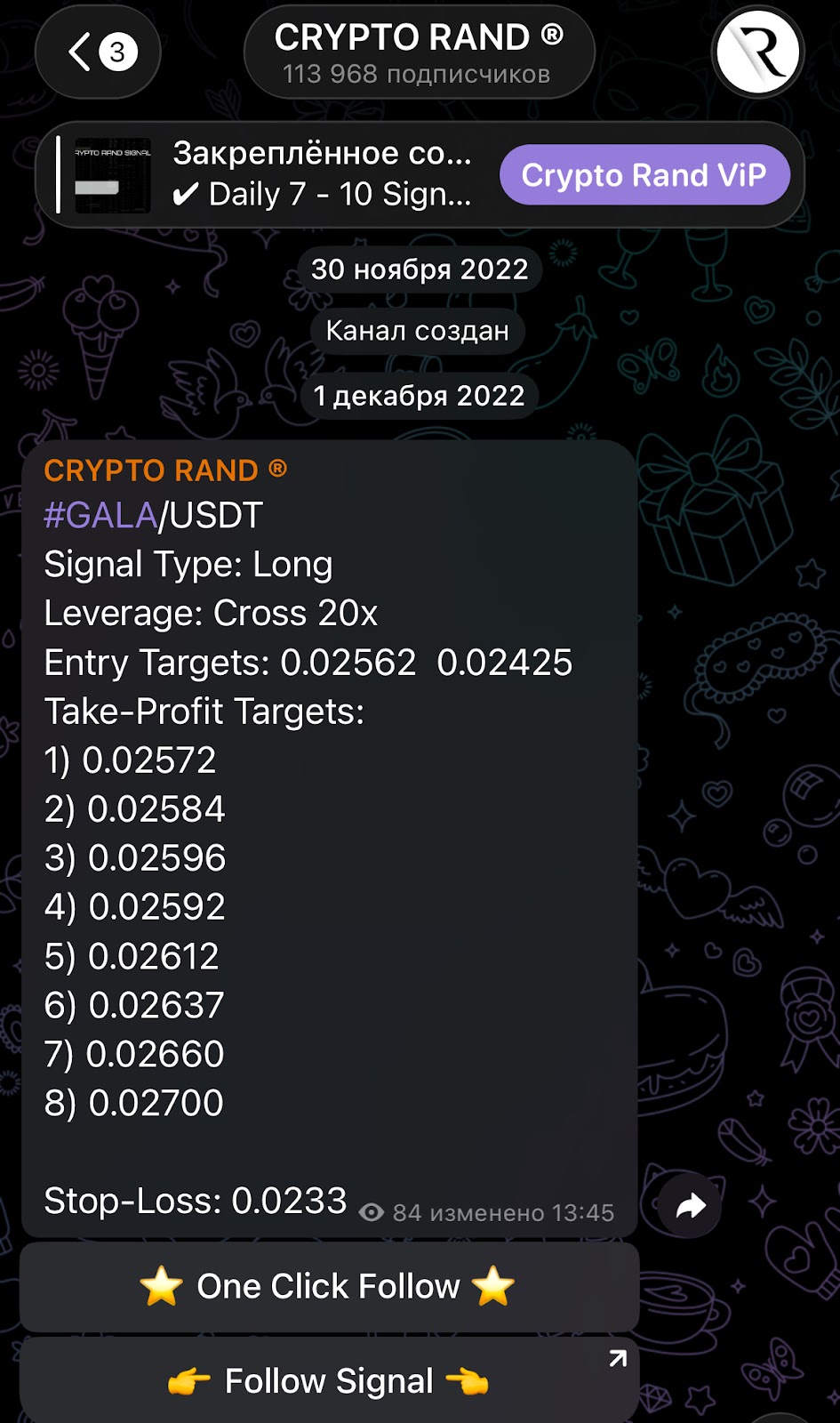Tap the pinned message vertical indicator bar
This screenshot has width=840, height=1423.
pyautogui.click(x=59, y=174)
